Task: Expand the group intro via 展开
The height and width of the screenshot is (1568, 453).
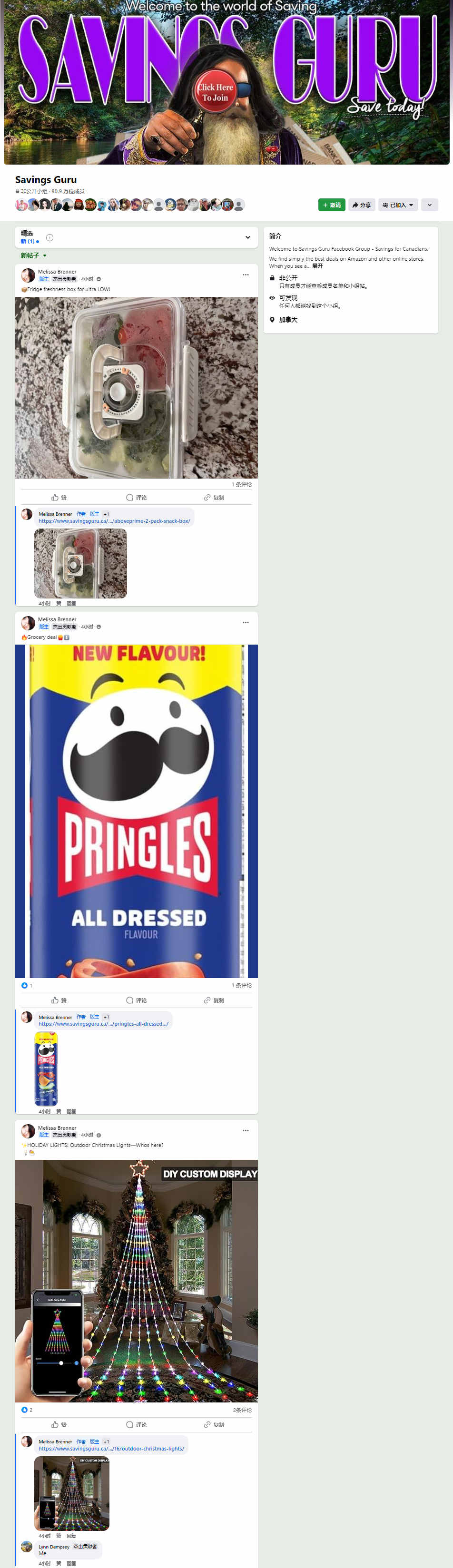Action: coord(317,266)
